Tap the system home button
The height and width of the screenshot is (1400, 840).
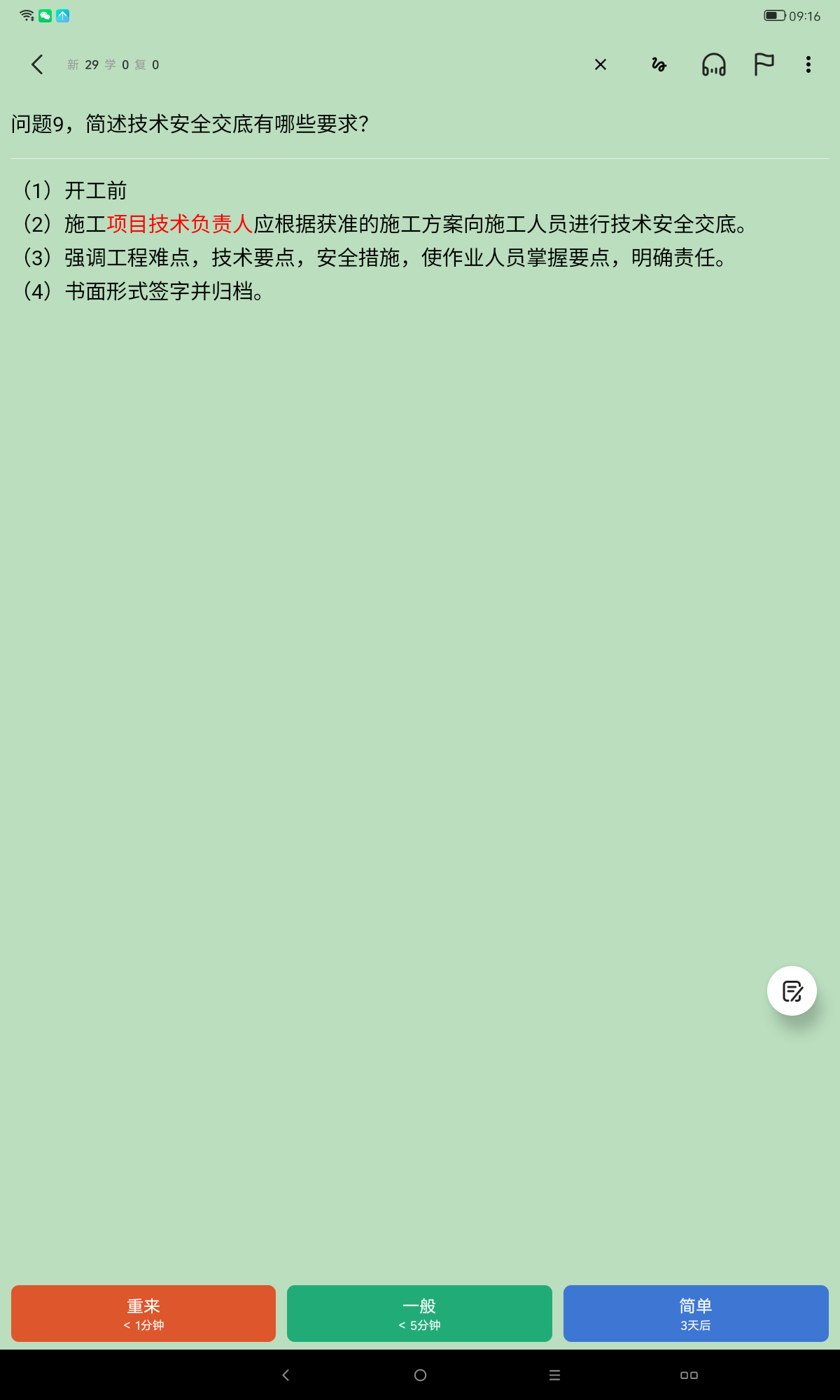tap(420, 1375)
